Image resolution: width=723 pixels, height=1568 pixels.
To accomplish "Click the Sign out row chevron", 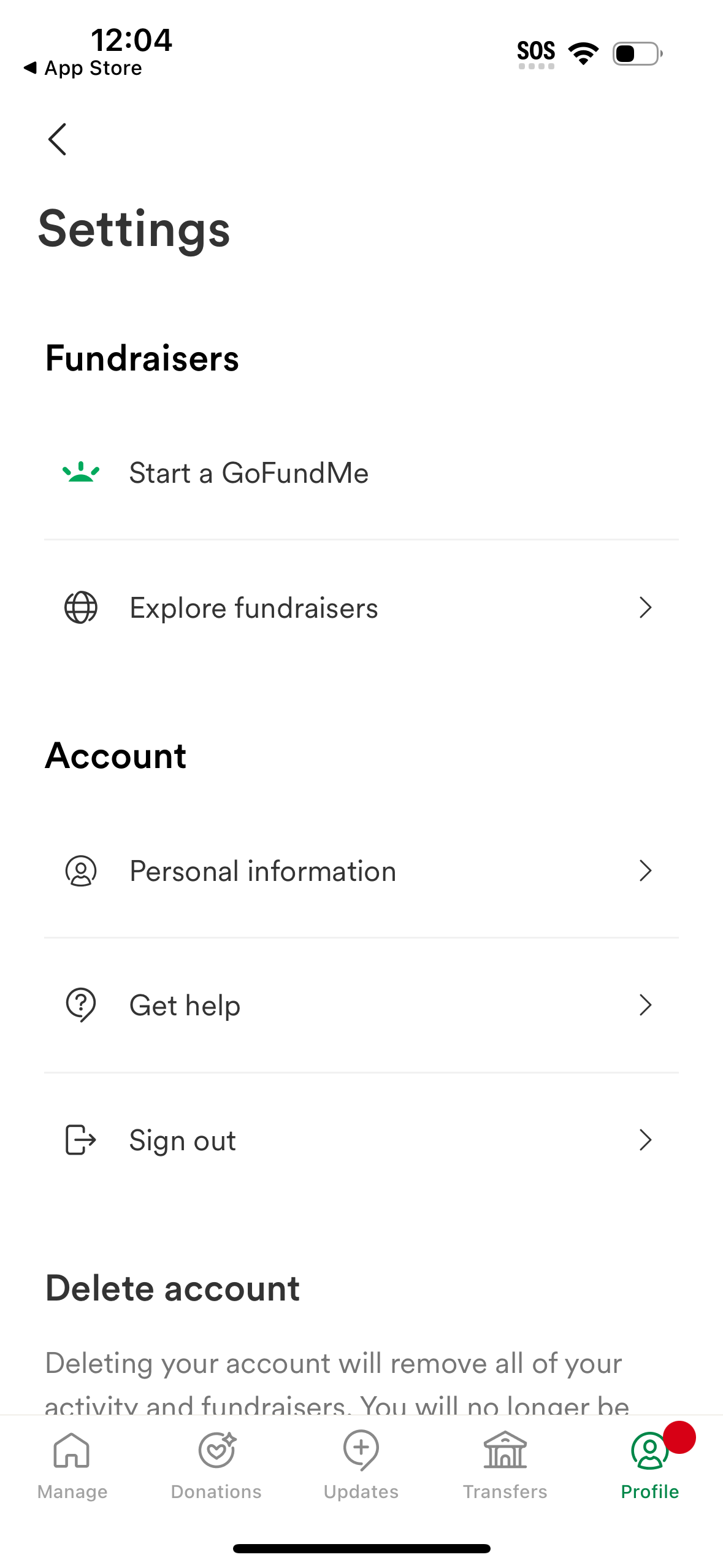I will [645, 1140].
